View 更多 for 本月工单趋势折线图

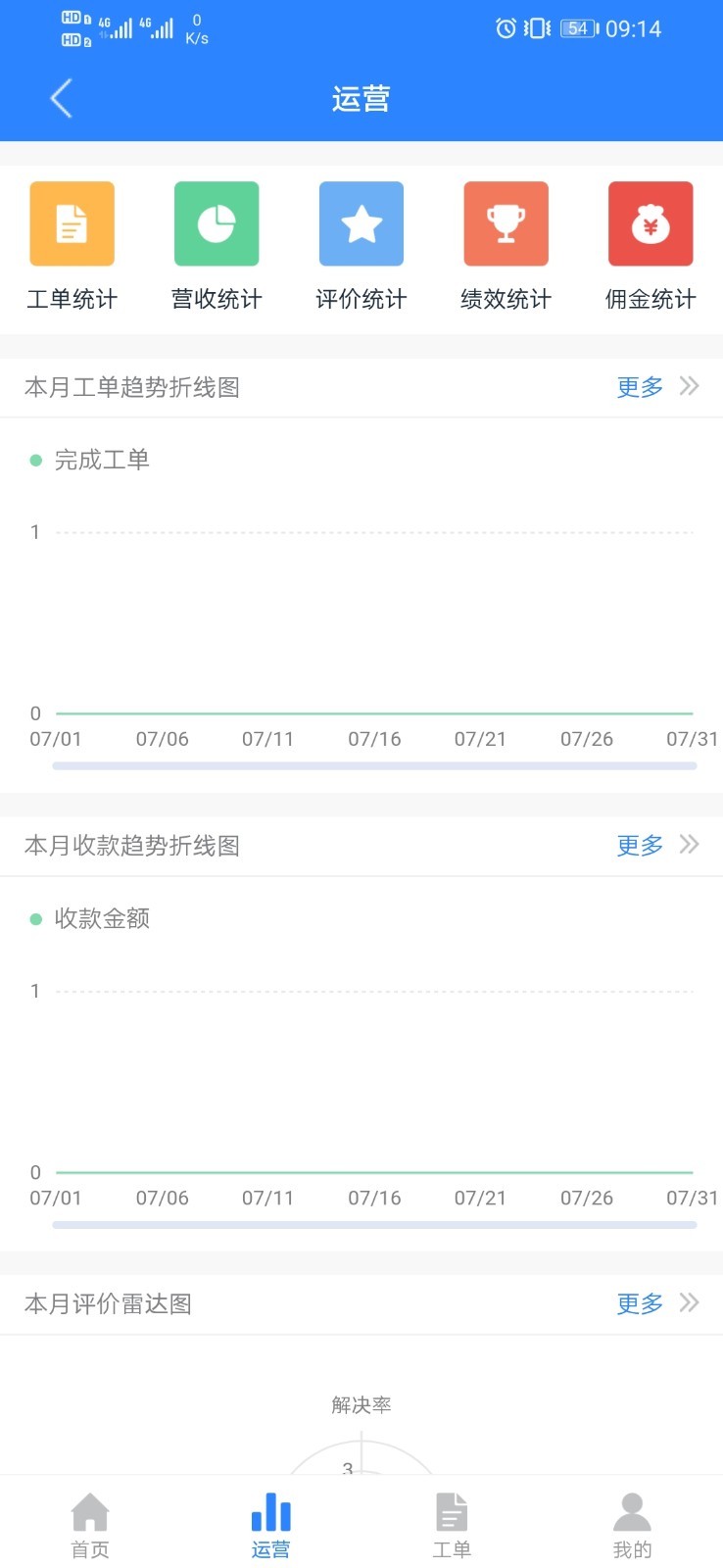pos(656,387)
